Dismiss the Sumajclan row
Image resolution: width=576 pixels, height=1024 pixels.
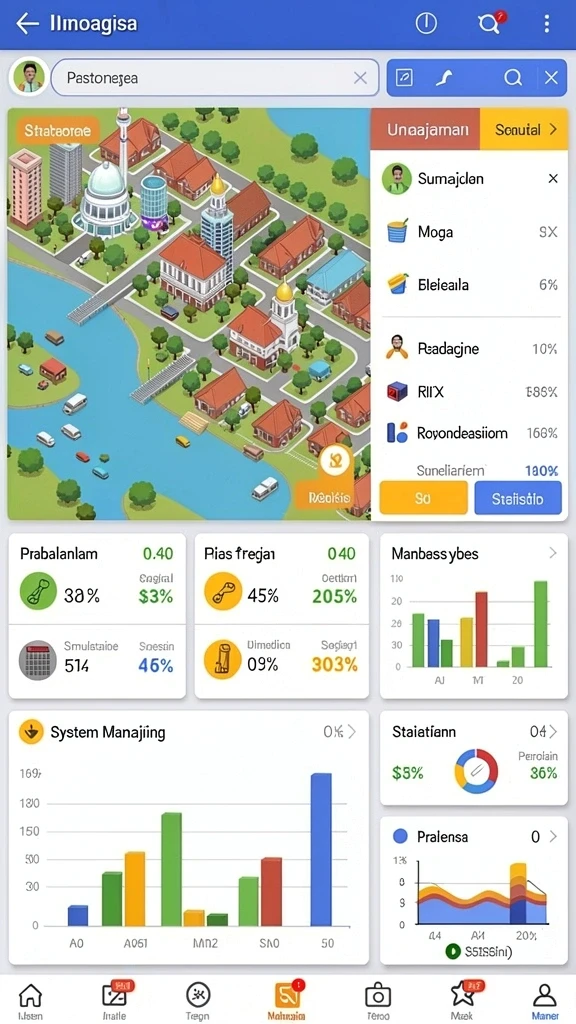coord(553,178)
